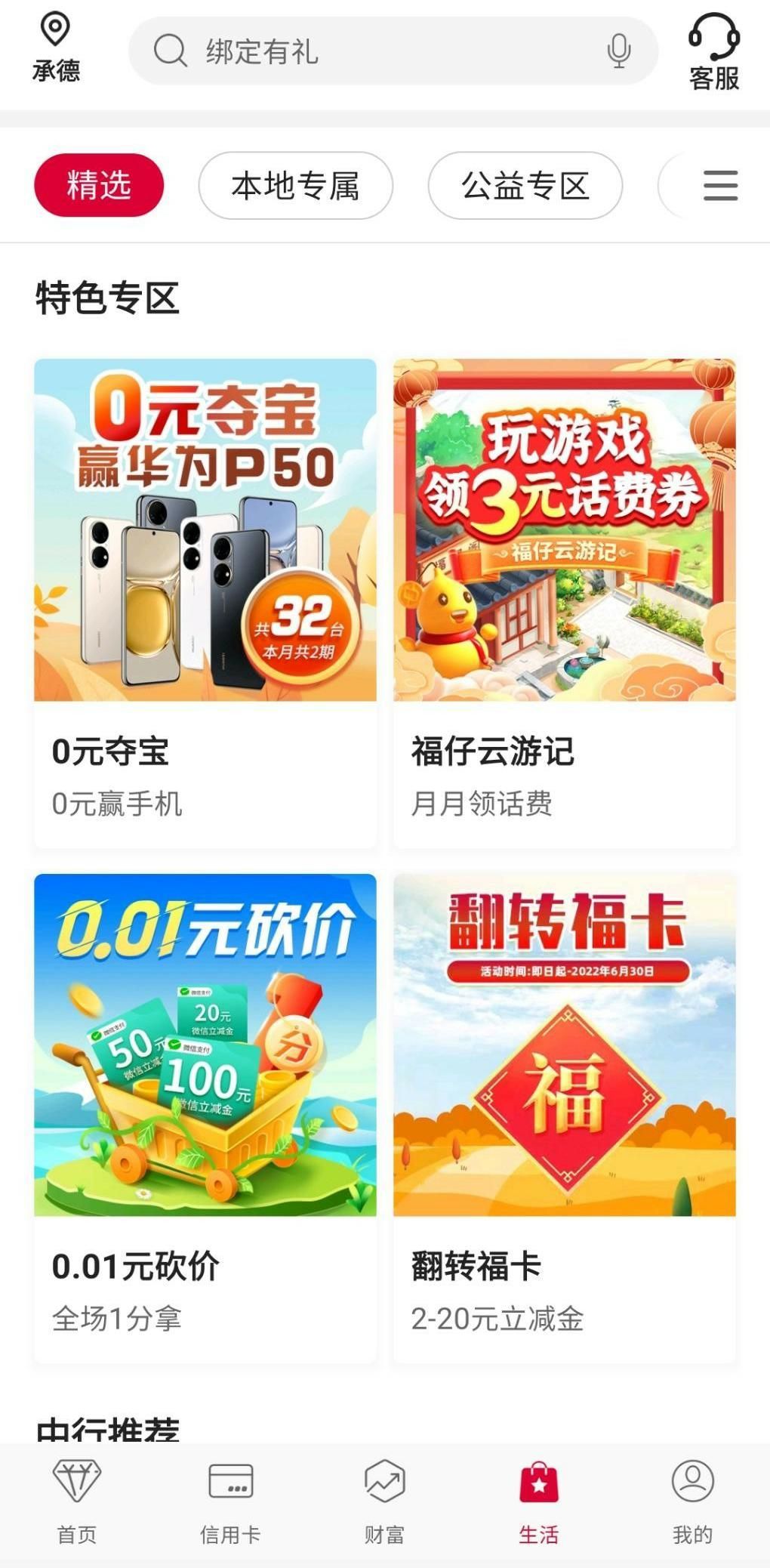Tap the 生活 tab

[538, 1502]
